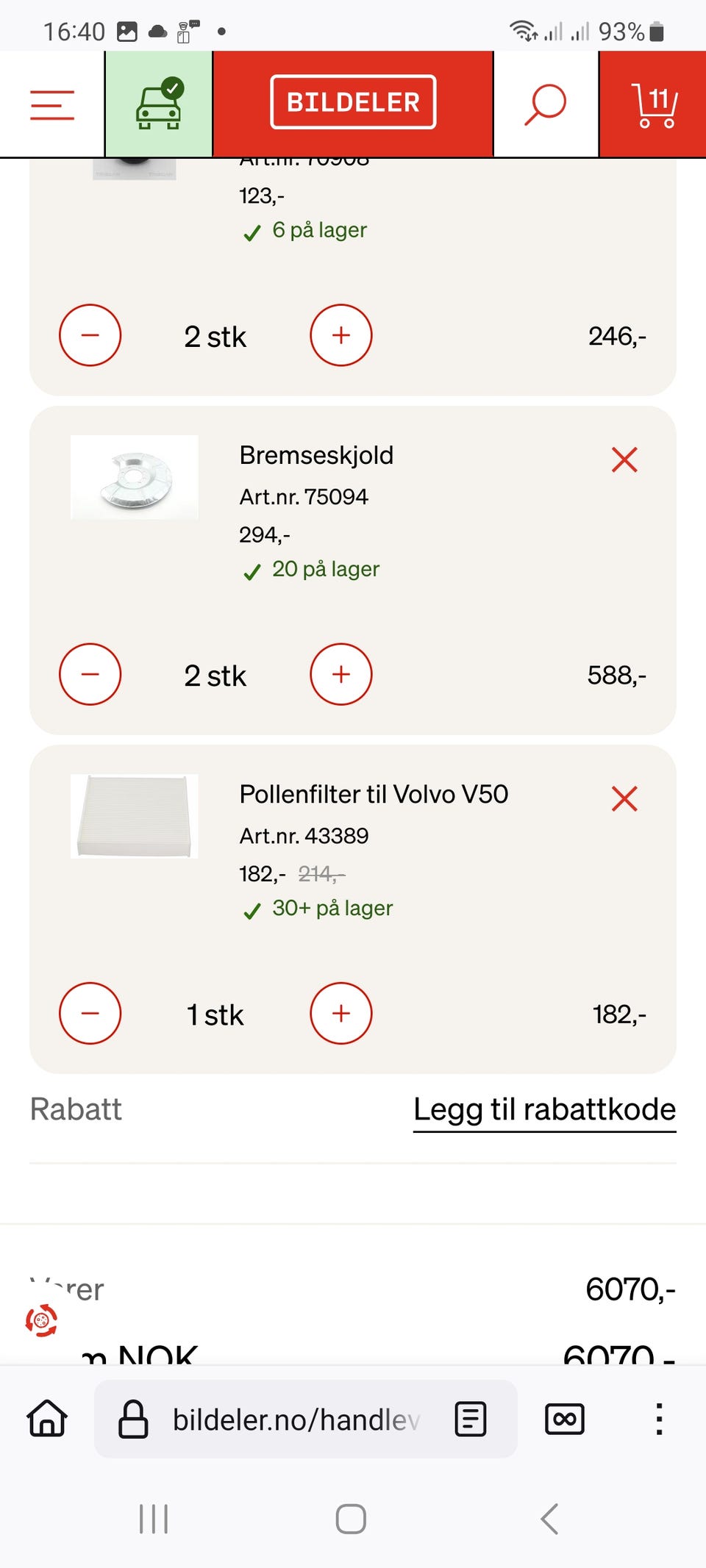Tap the padlock site security icon
This screenshot has height=1568, width=706.
coord(134,1418)
